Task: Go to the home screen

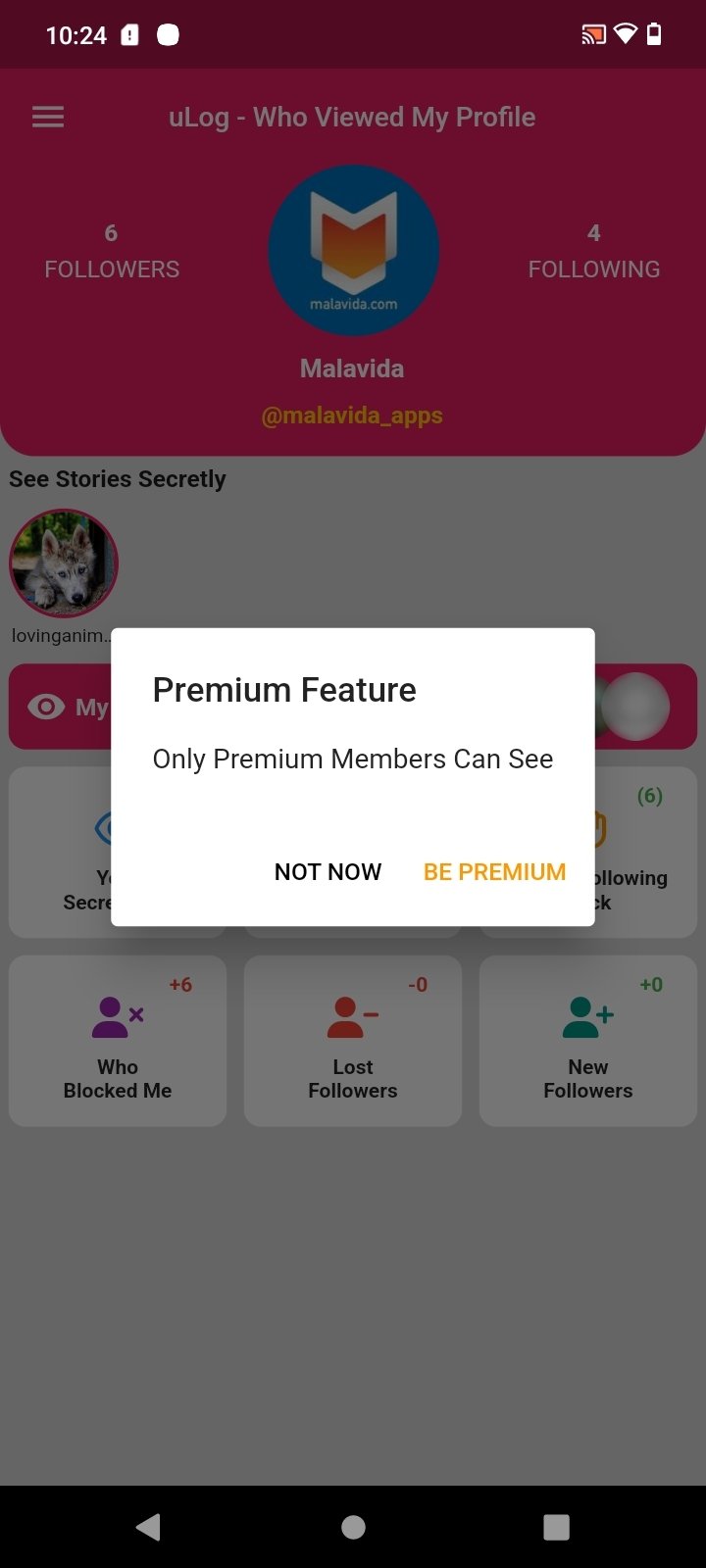Action: tap(353, 1527)
